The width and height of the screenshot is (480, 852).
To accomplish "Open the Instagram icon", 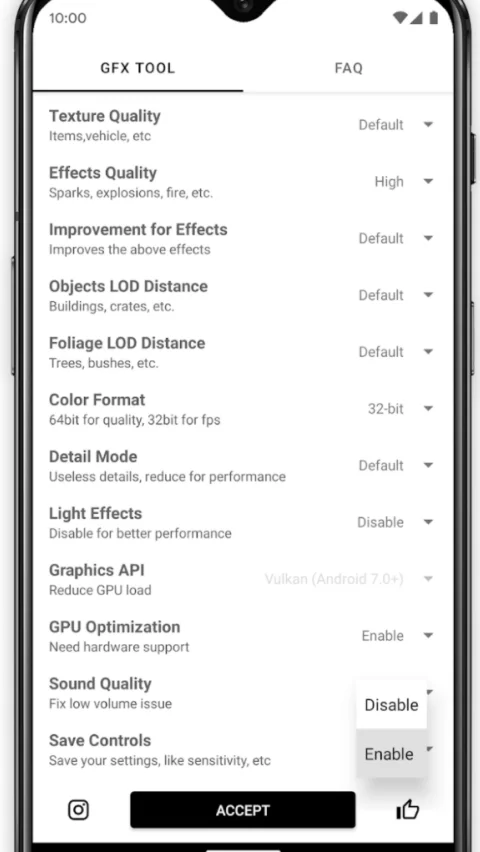I will coord(78,810).
